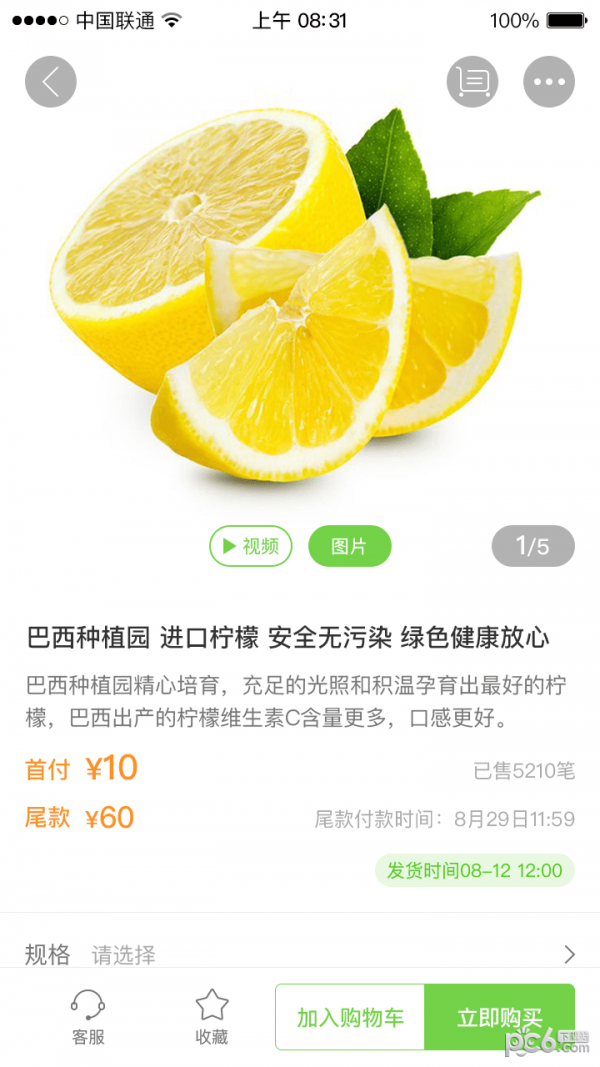This screenshot has width=600, height=1067.
Task: Open the 规格 specification selector
Action: [x=300, y=954]
